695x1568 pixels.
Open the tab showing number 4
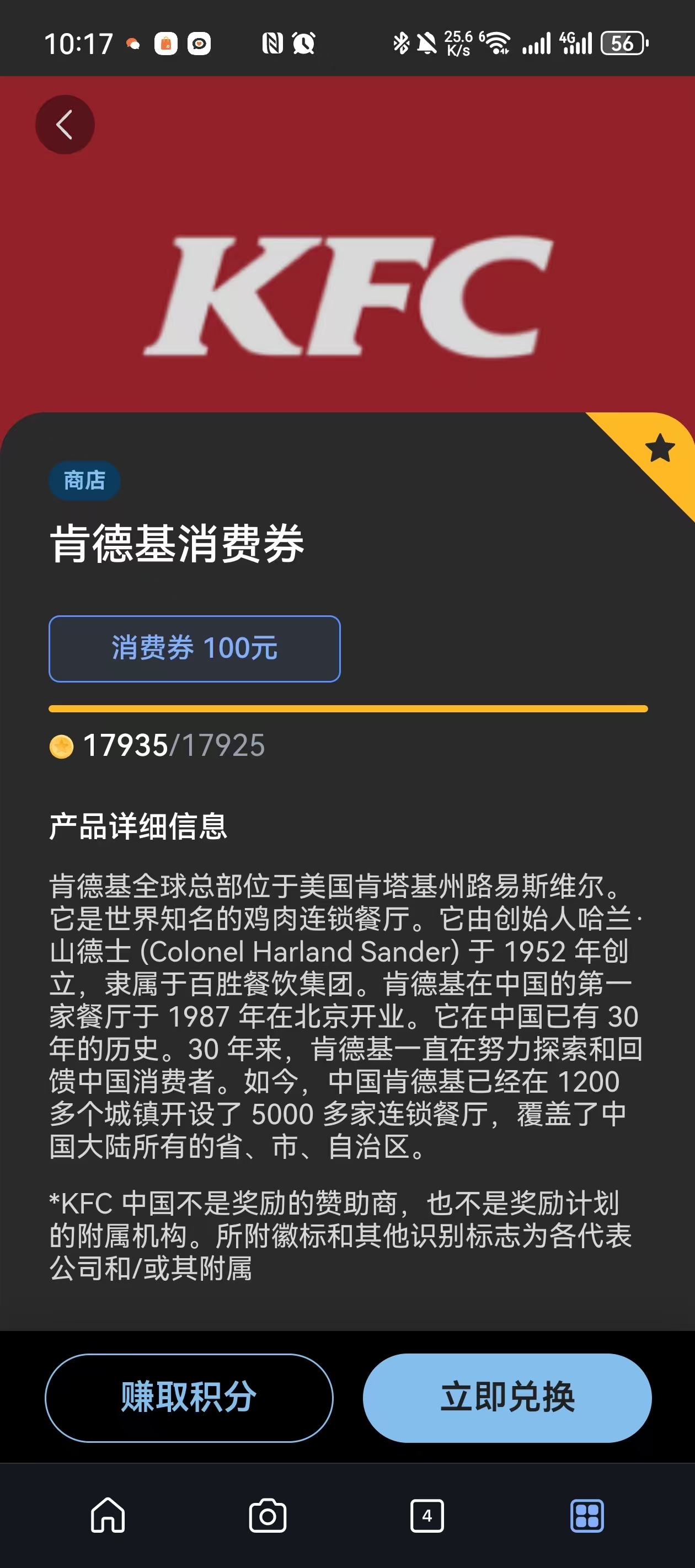pyautogui.click(x=427, y=1515)
